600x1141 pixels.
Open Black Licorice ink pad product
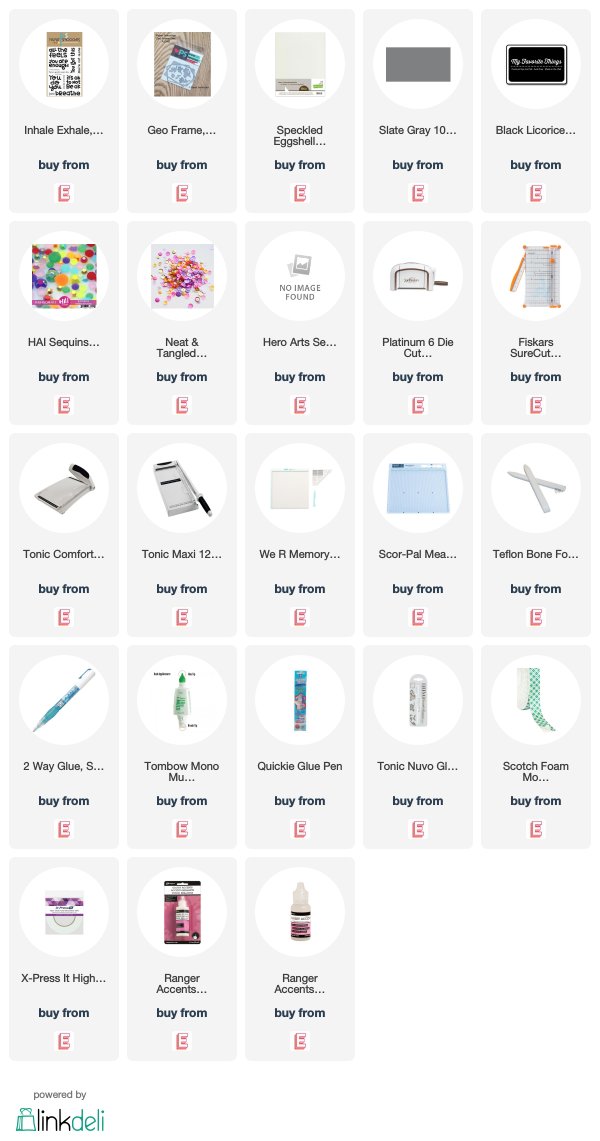click(535, 64)
